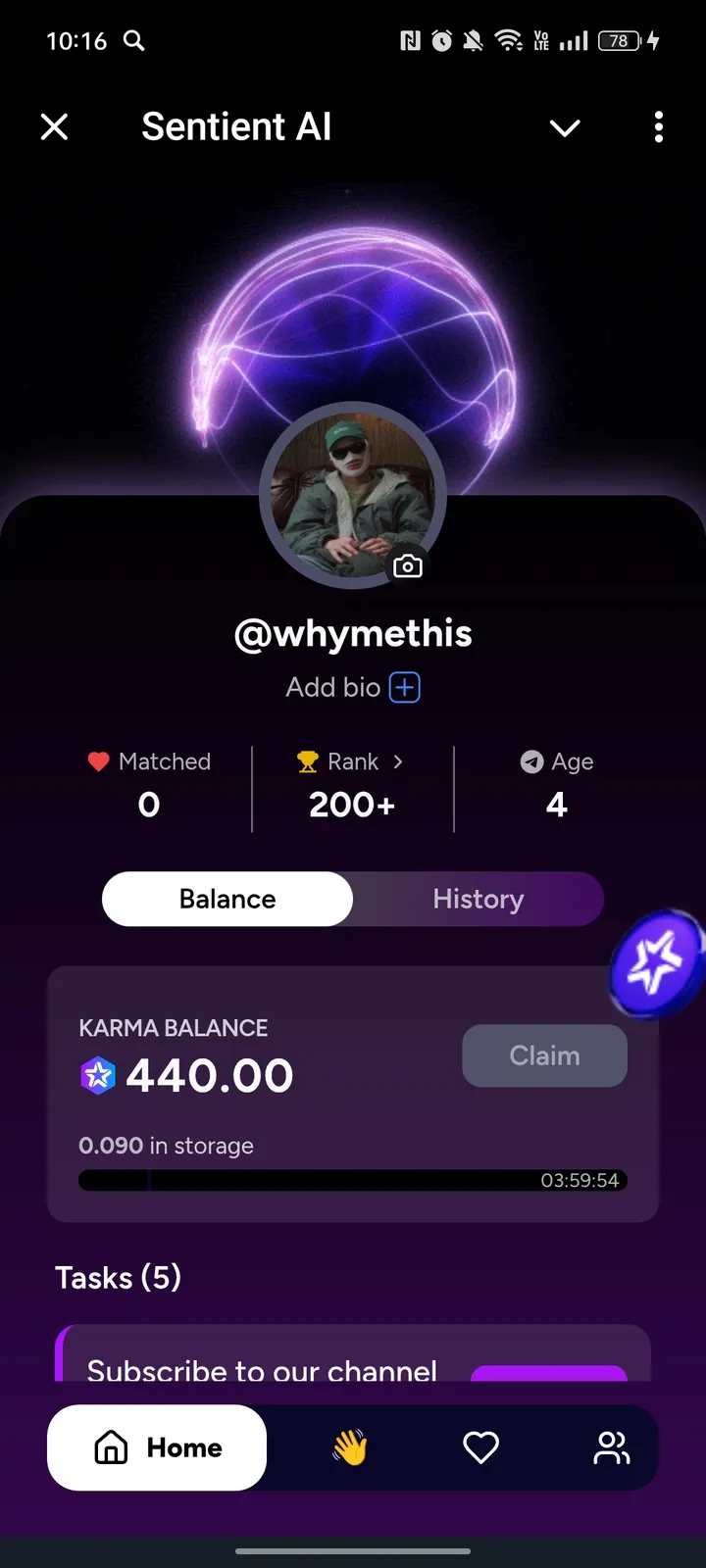Open the waving hand tab

[x=349, y=1447]
